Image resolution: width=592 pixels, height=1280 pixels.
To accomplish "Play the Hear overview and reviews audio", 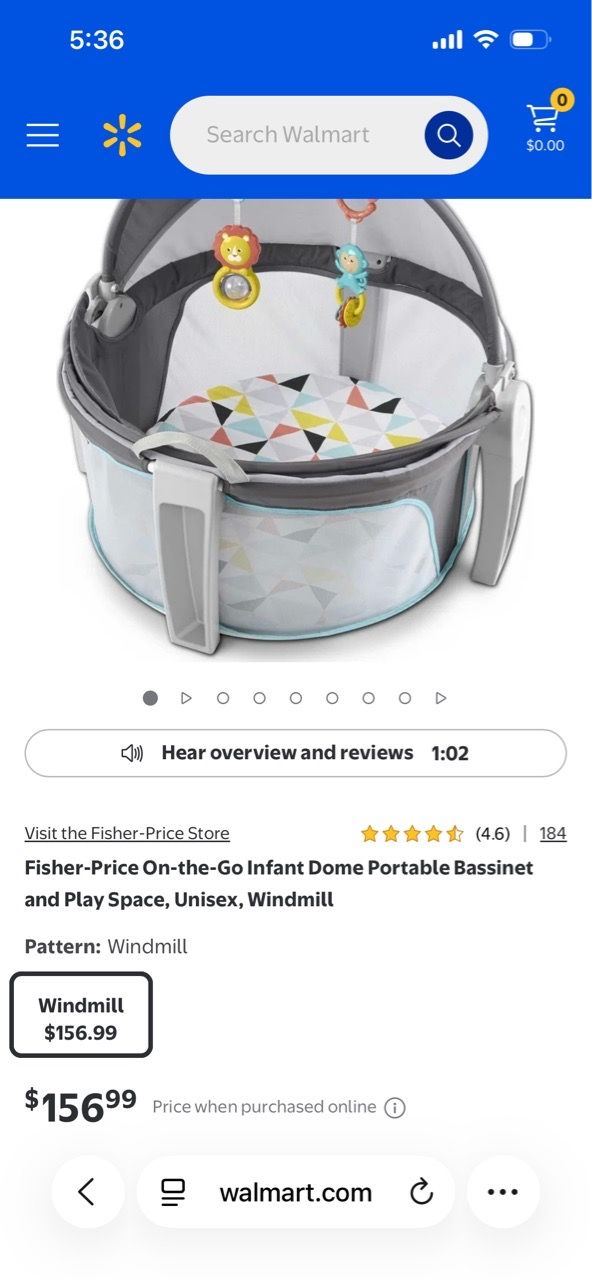I will pyautogui.click(x=295, y=753).
